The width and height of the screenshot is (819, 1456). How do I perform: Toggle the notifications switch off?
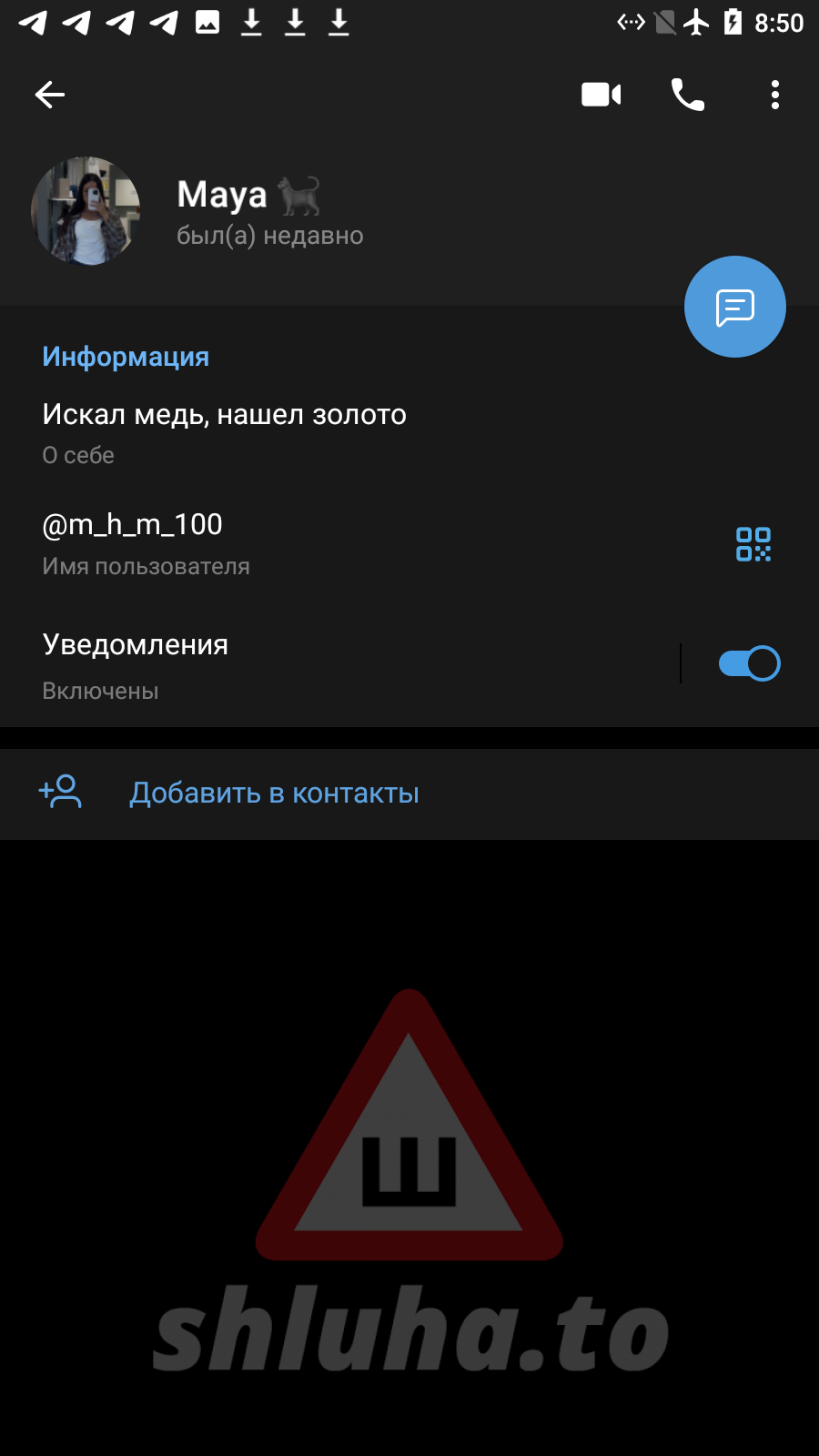pos(749,663)
